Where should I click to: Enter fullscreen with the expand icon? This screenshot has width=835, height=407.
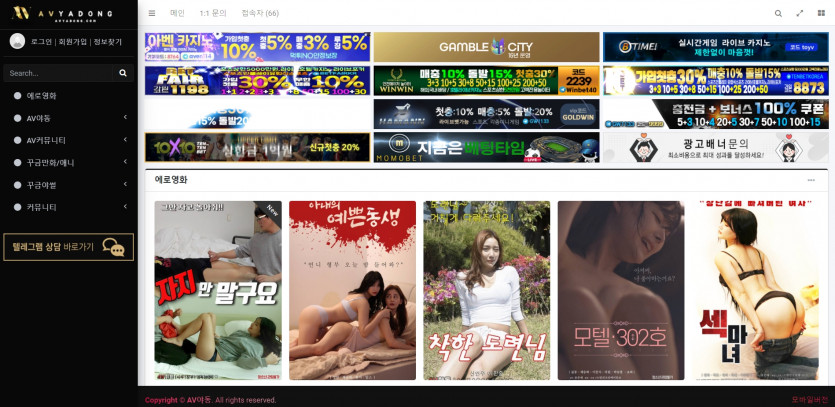pos(799,13)
